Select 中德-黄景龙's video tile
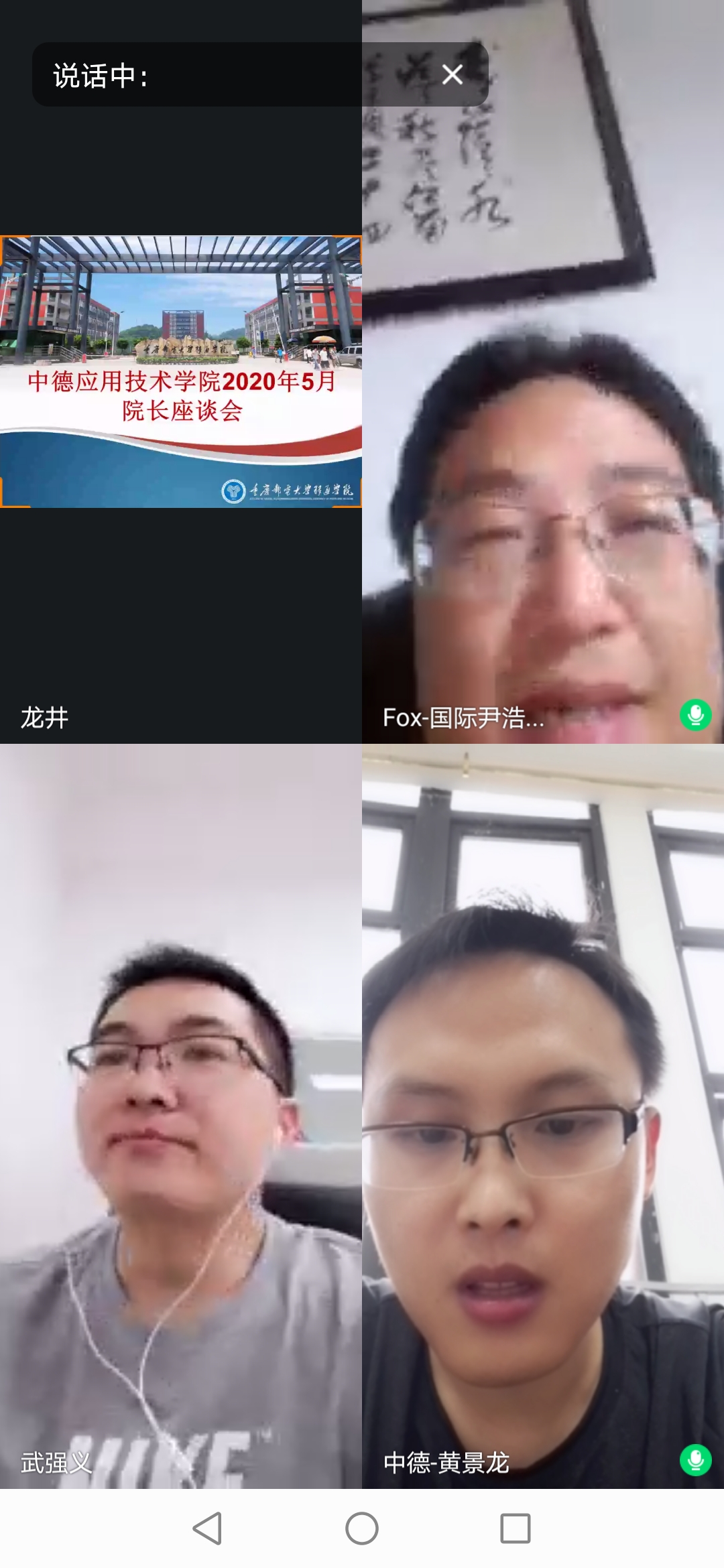 point(543,1116)
